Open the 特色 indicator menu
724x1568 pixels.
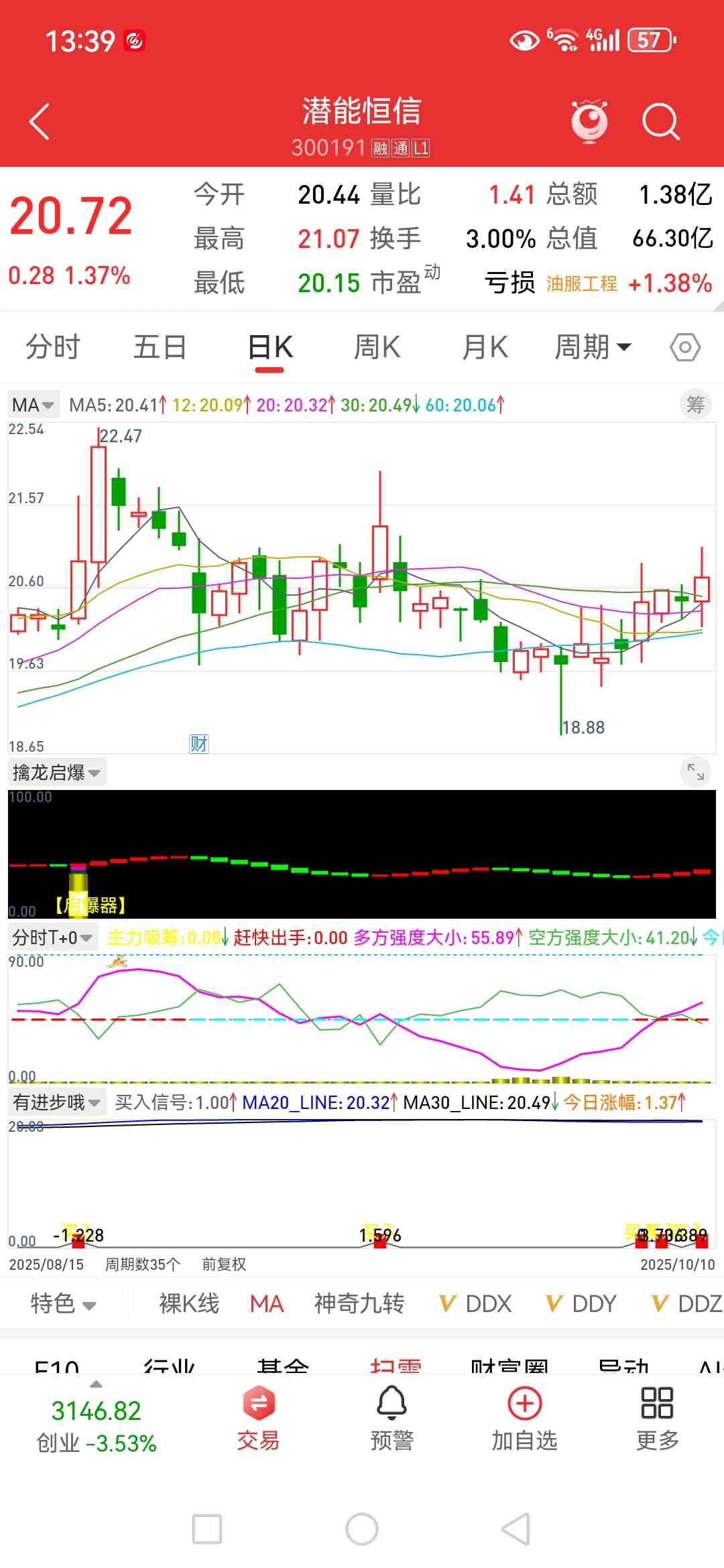point(63,1303)
